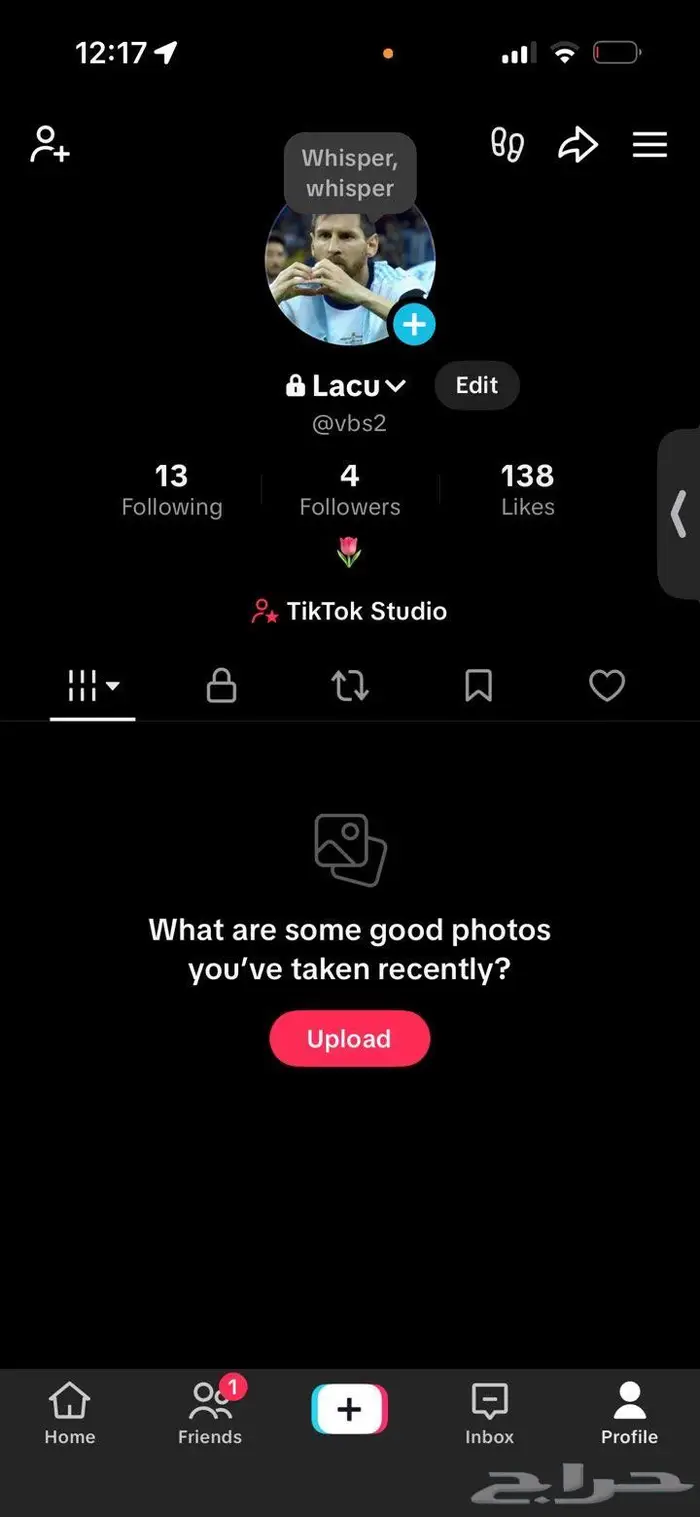Switch to the private videos lock tab
Screen dimensions: 700x1517
click(x=221, y=686)
